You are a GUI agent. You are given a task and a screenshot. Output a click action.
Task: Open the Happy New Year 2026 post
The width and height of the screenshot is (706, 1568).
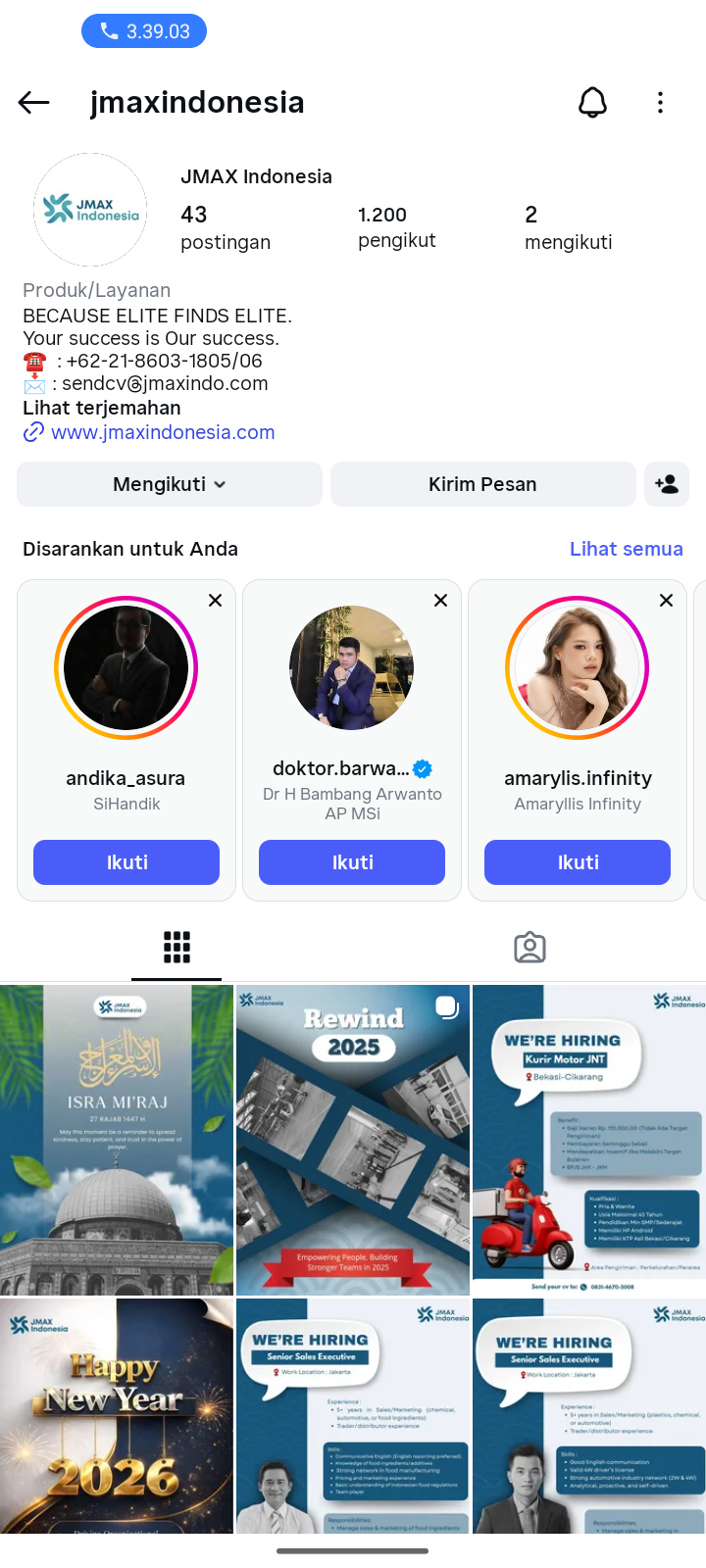(x=117, y=1415)
